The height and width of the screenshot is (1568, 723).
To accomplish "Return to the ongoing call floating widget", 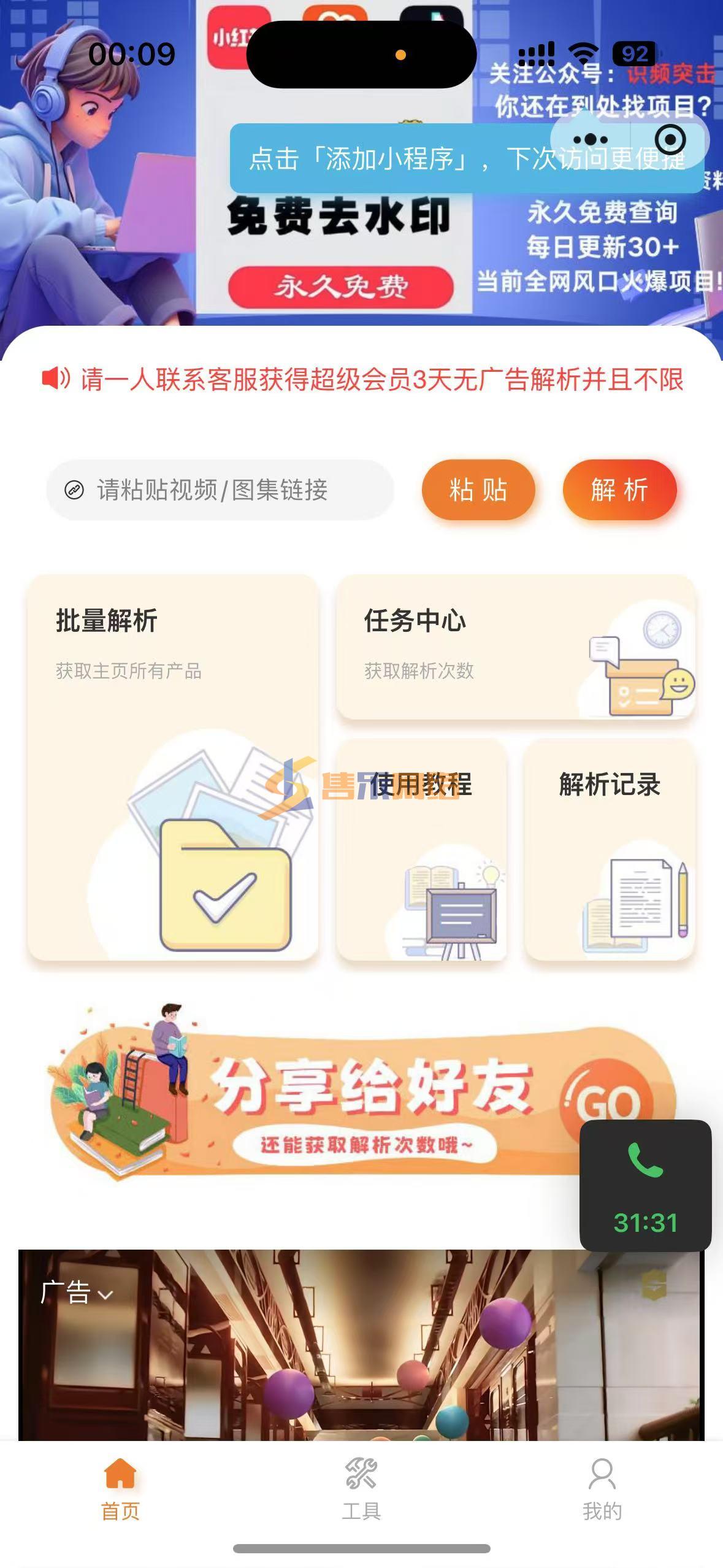I will (x=645, y=1184).
